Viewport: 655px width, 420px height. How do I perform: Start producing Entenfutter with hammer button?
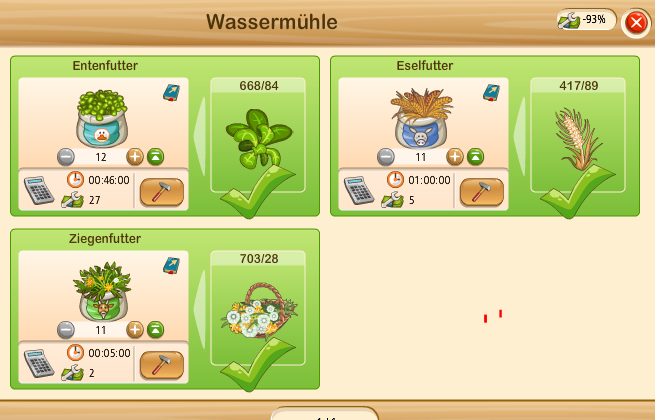161,191
